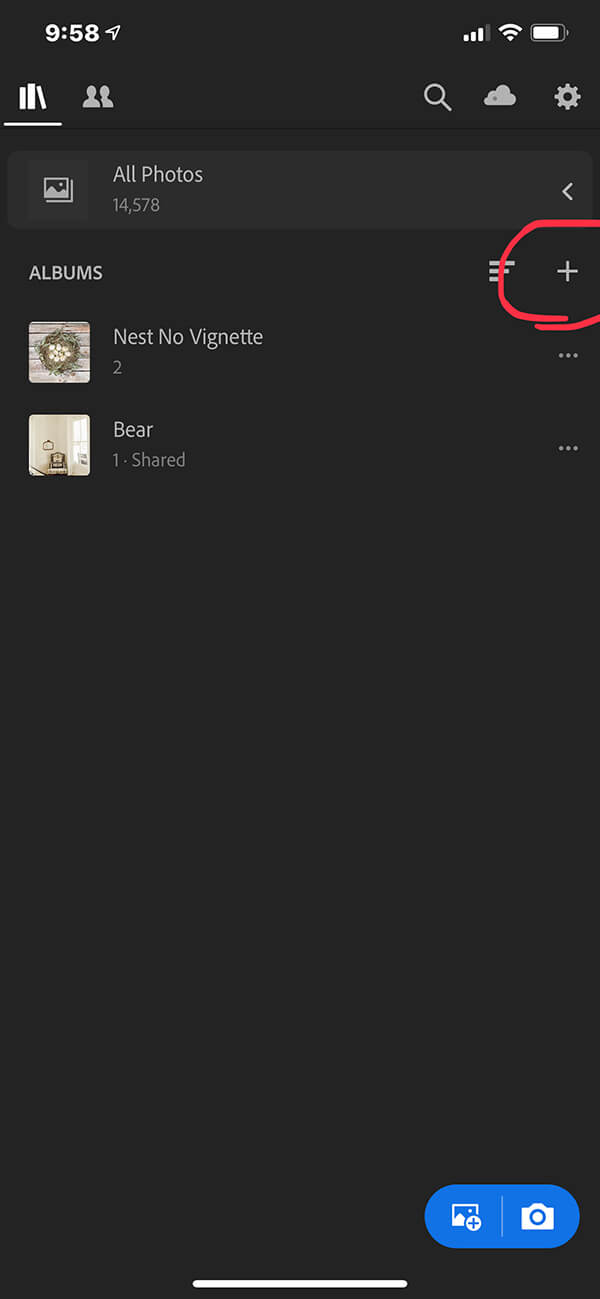Tap the add photos button
This screenshot has height=1299, width=600.
click(465, 1216)
